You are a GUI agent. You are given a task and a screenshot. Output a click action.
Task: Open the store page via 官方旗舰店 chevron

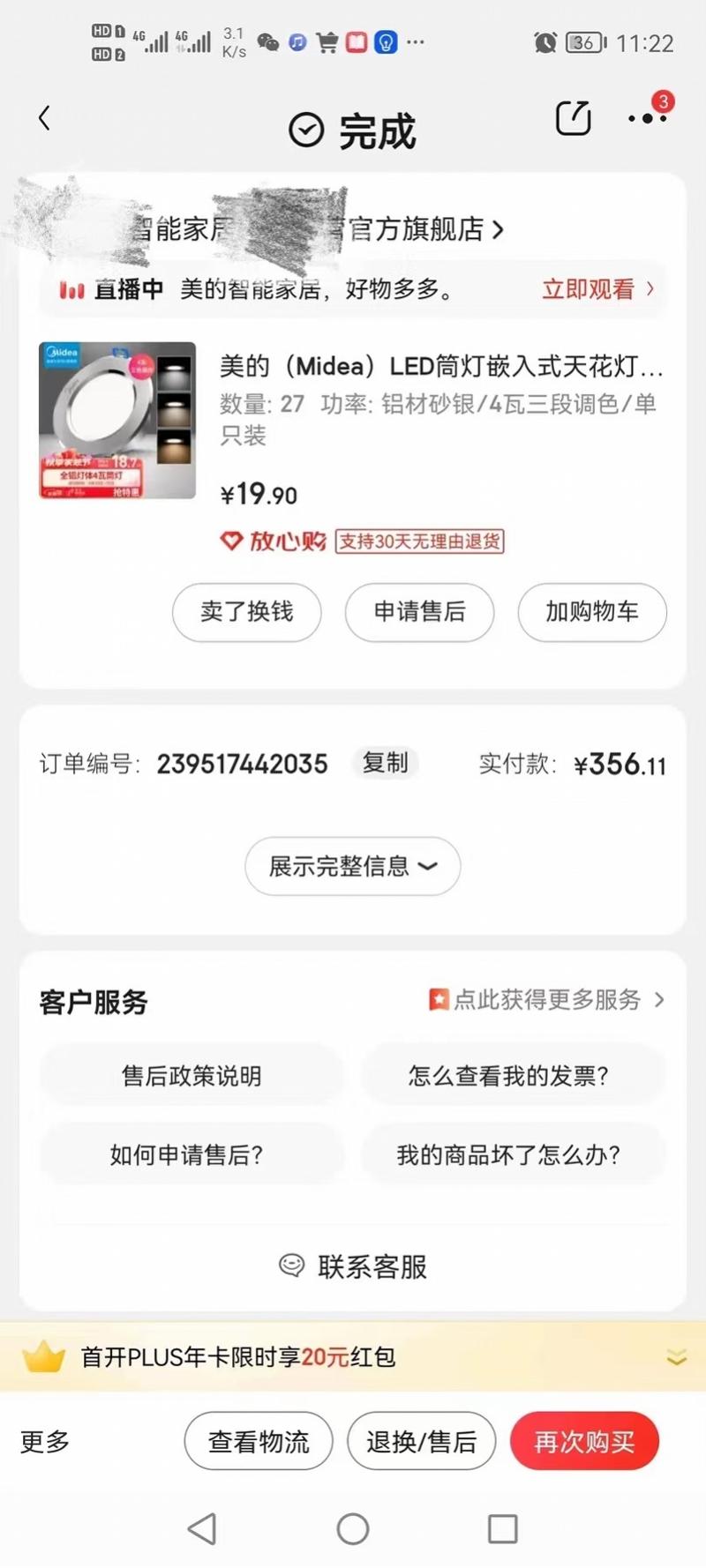[498, 229]
